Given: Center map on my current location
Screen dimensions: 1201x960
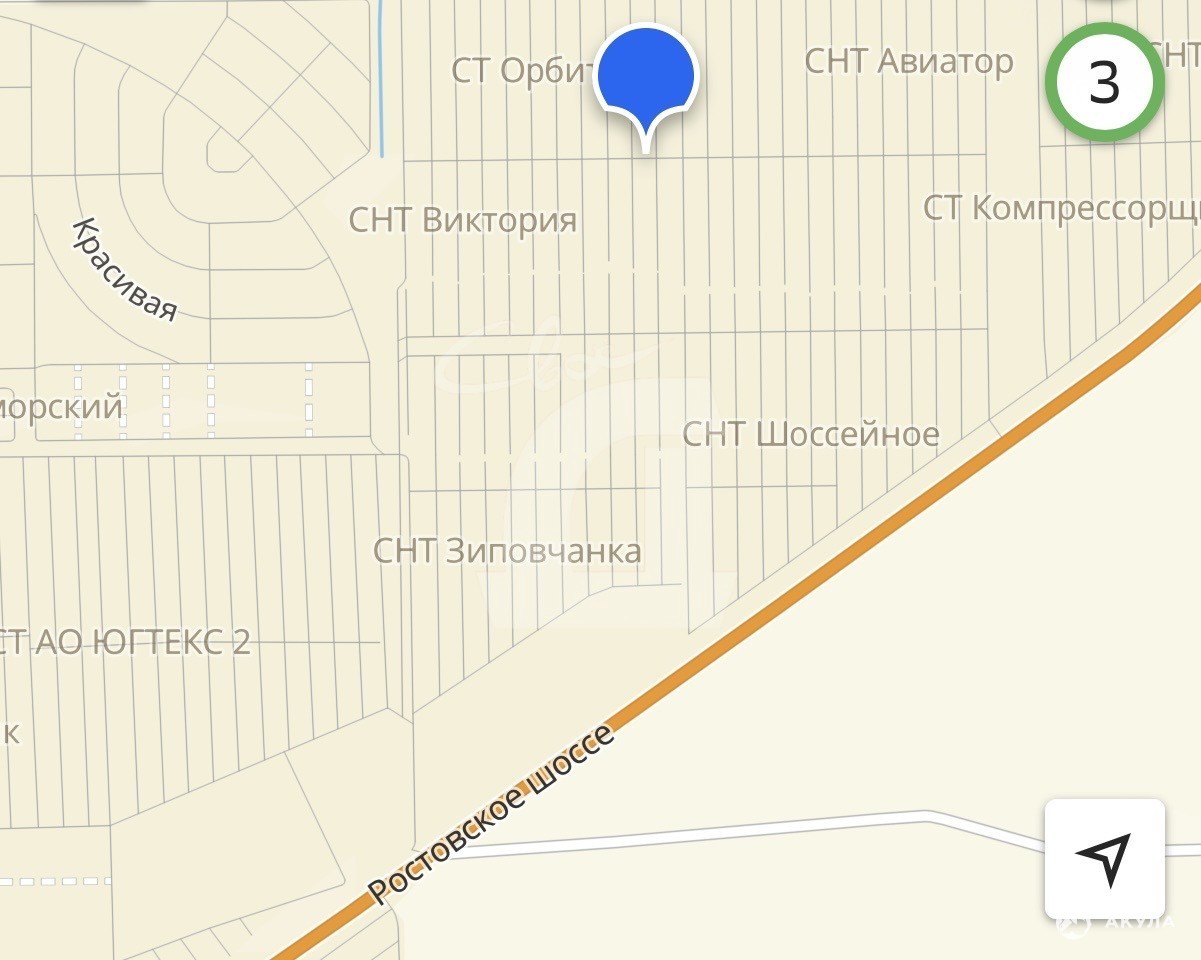Looking at the screenshot, I should point(1104,857).
